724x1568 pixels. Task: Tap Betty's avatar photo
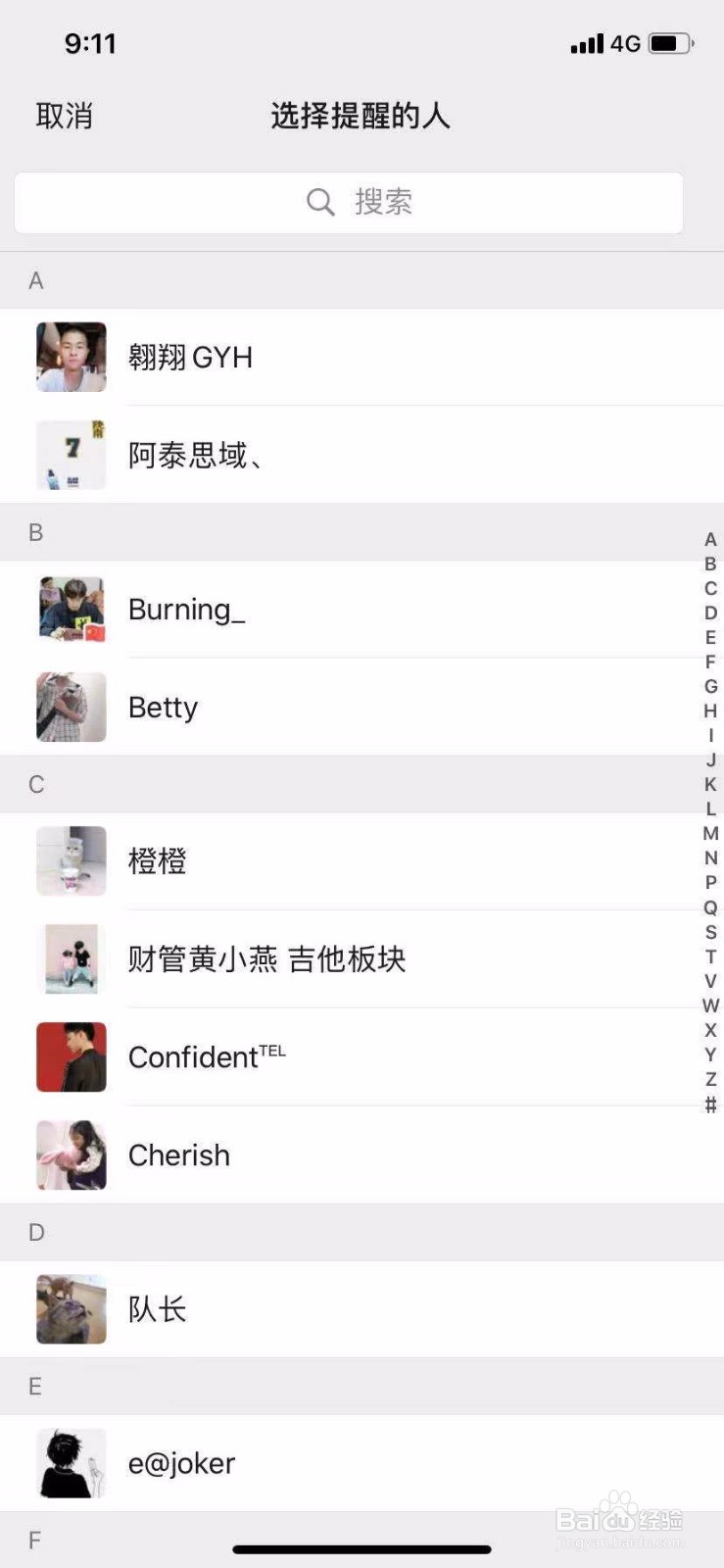(x=71, y=707)
